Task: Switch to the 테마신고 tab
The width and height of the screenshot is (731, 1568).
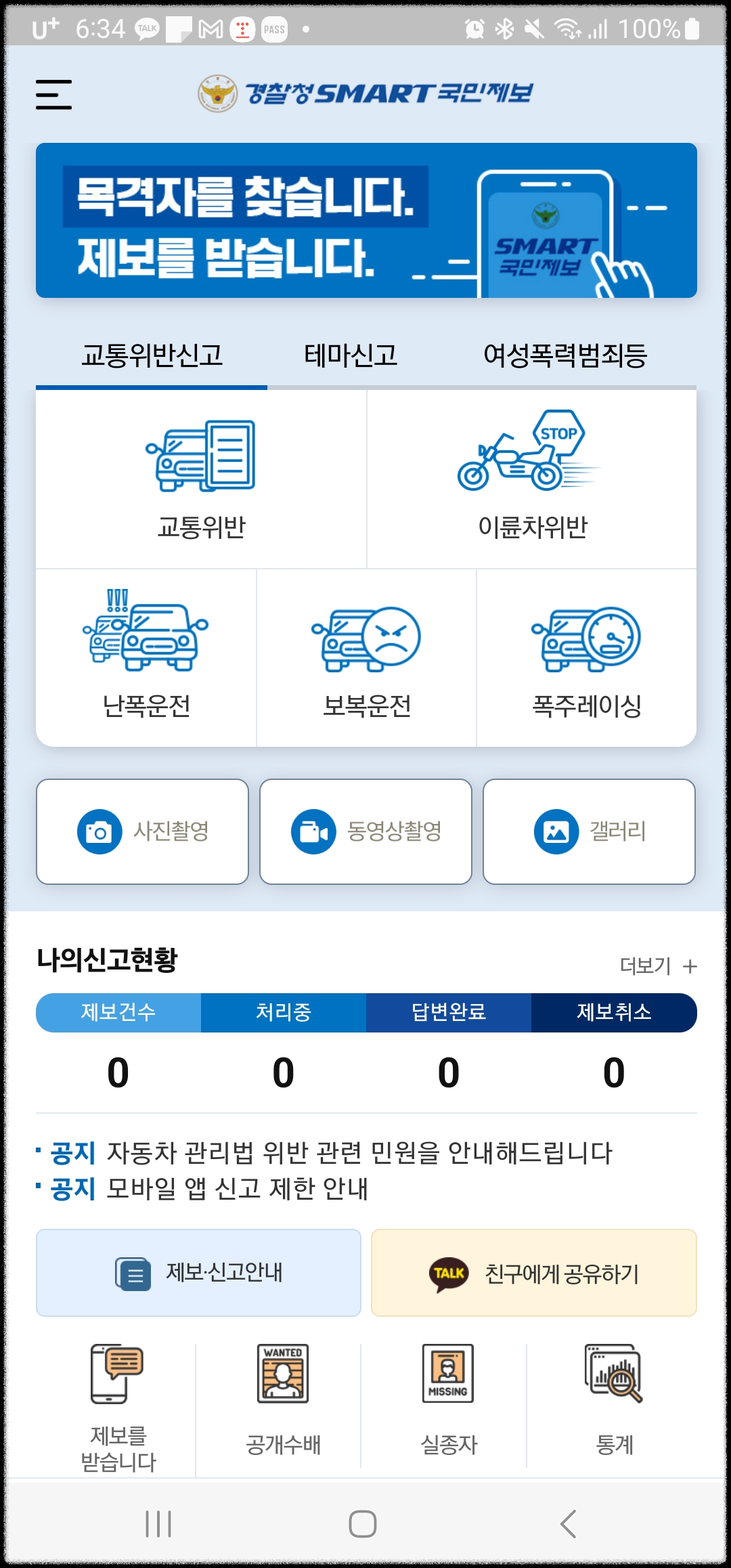Action: coord(351,355)
